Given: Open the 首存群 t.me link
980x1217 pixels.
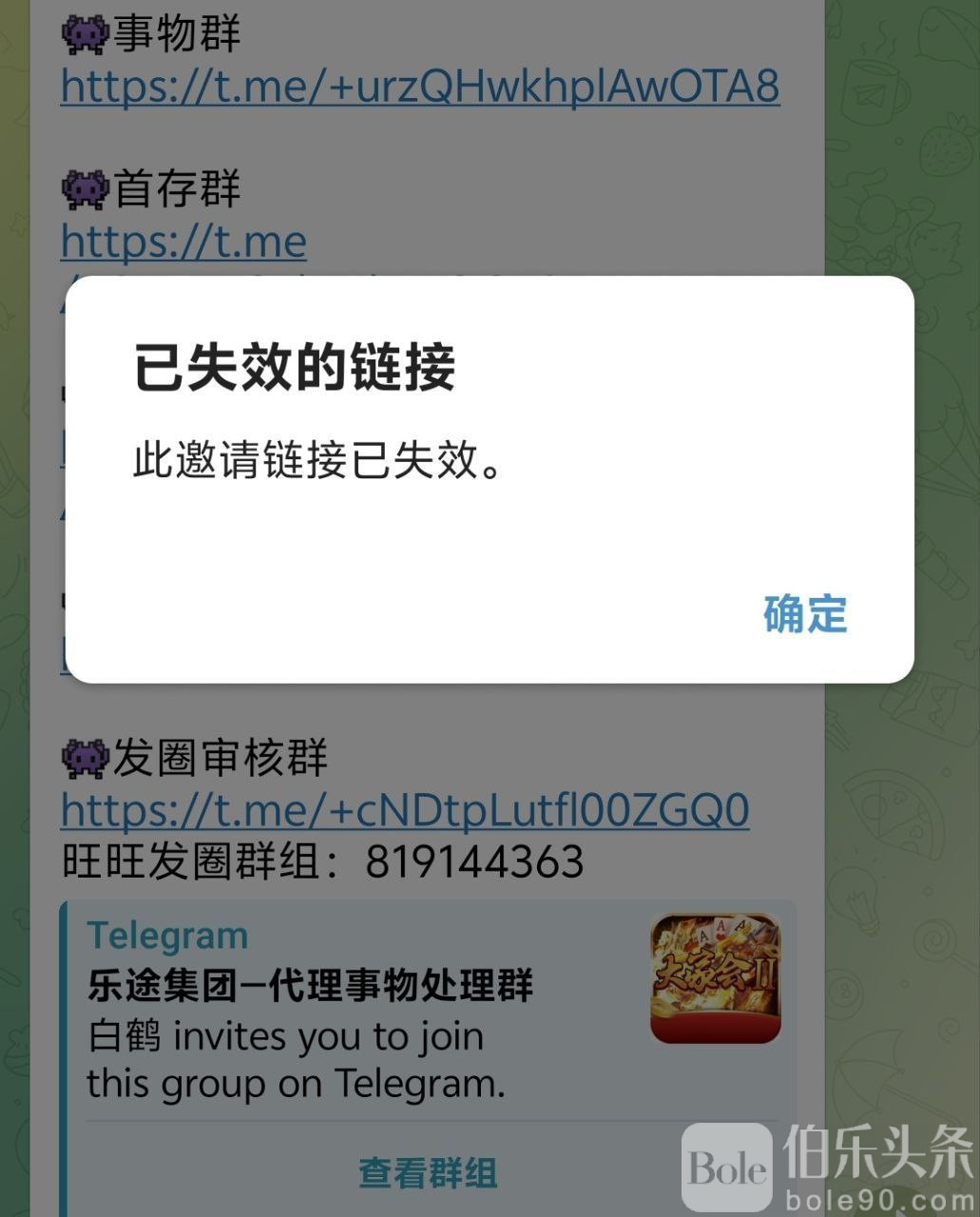Looking at the screenshot, I should (x=183, y=242).
